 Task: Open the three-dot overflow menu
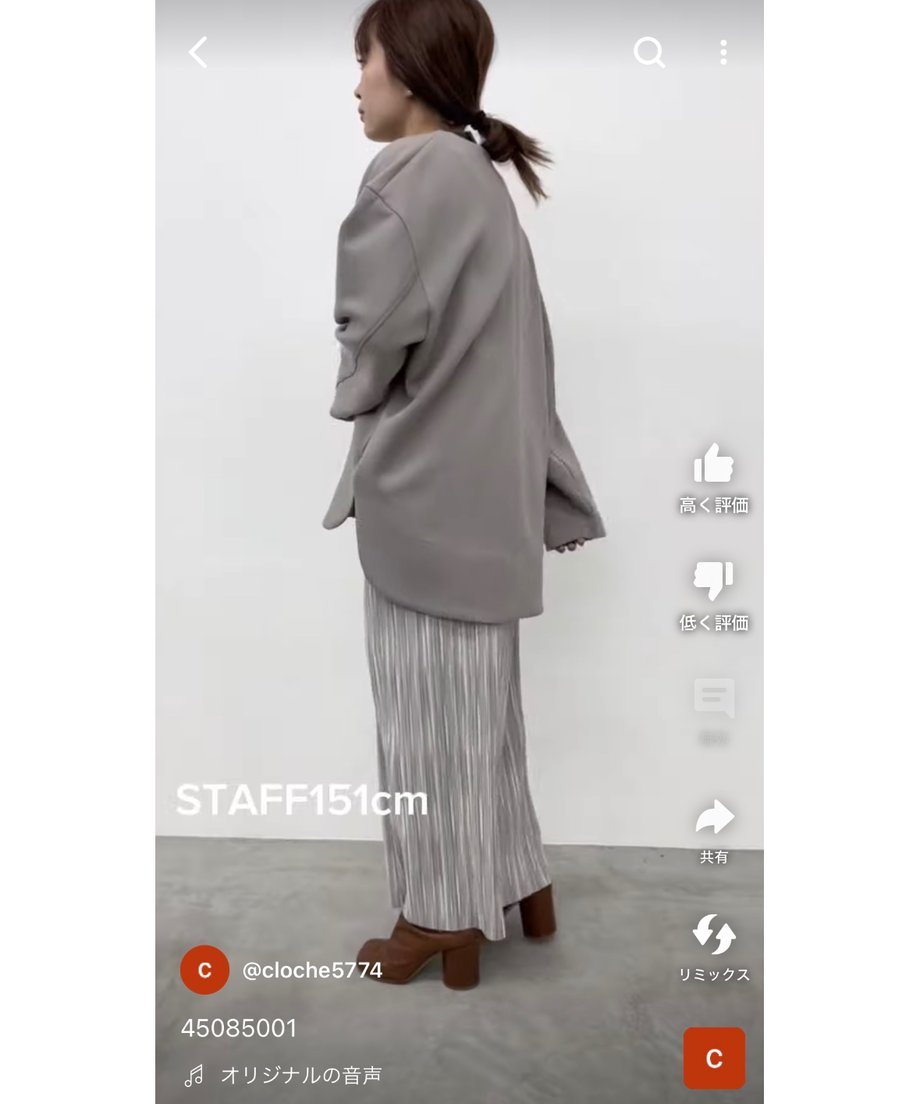coord(723,52)
